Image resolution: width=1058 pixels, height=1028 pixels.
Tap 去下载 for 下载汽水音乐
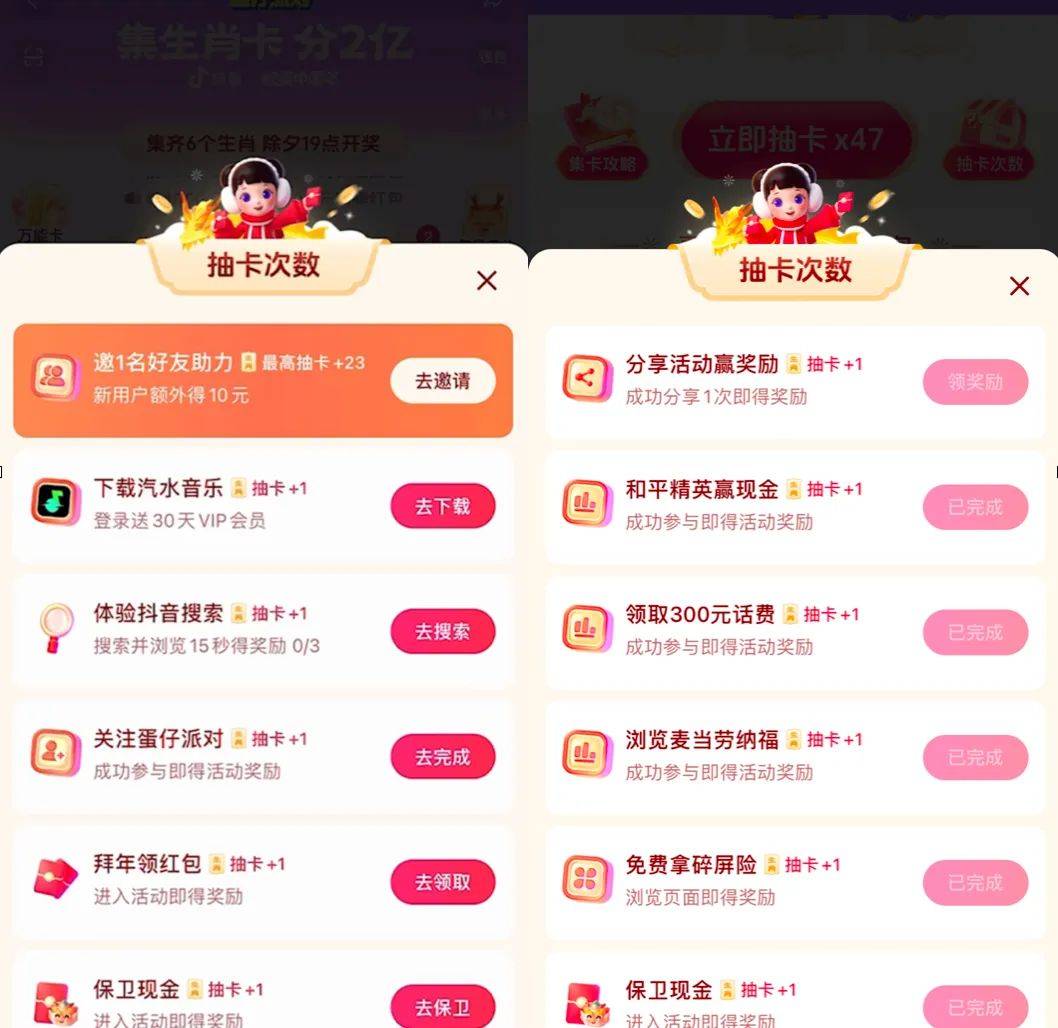[x=442, y=506]
